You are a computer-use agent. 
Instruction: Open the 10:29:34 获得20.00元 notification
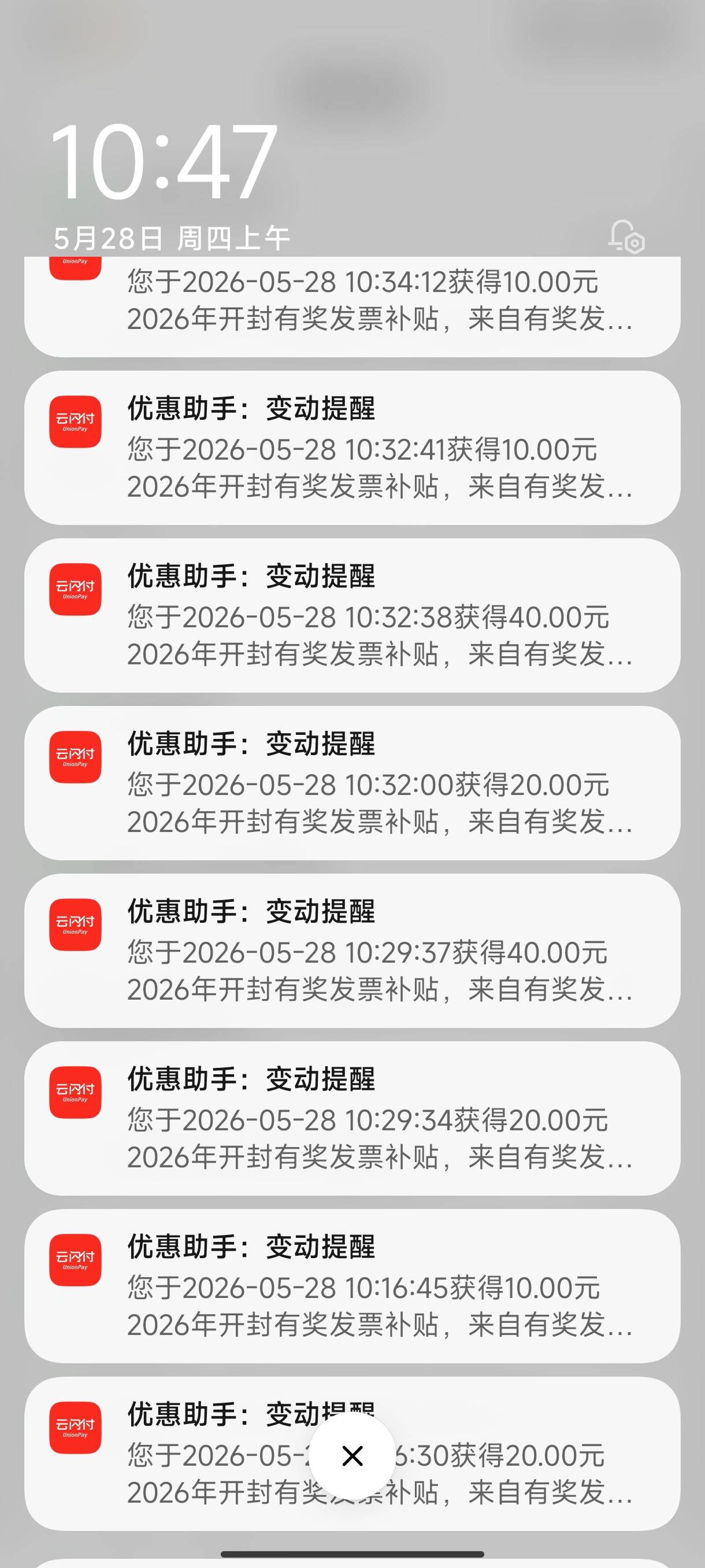[352, 1118]
